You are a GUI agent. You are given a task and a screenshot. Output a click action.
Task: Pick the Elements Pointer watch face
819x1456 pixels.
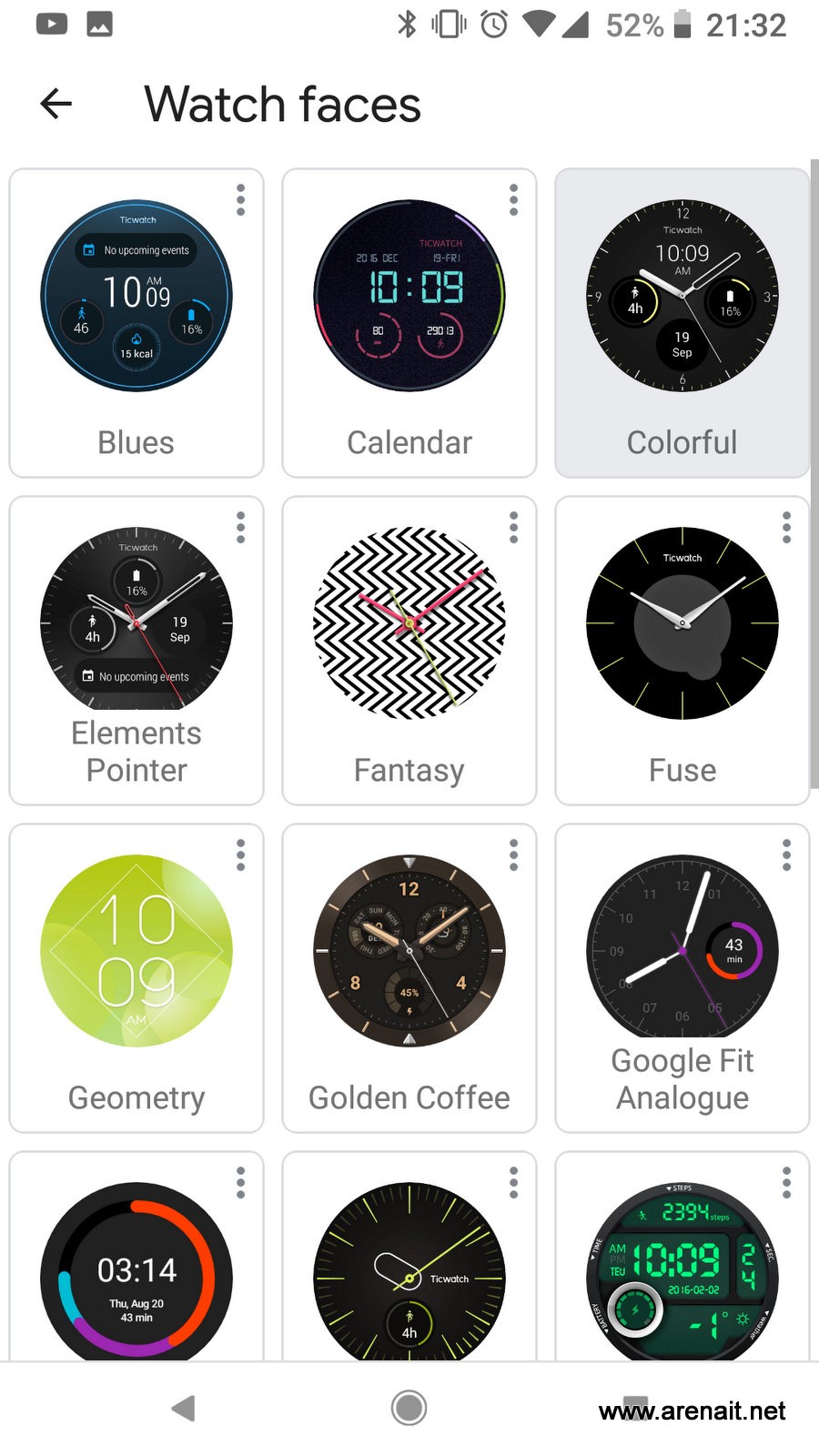coord(136,651)
